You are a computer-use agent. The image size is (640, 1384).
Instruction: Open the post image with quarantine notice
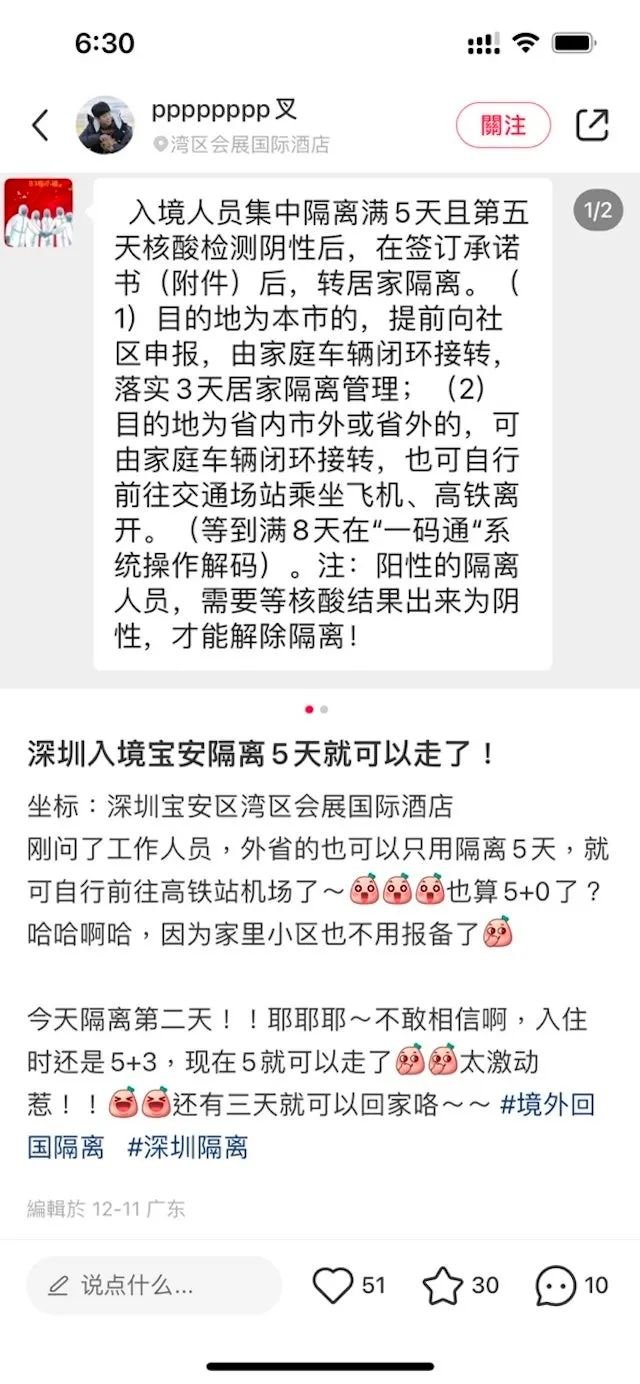click(x=322, y=424)
